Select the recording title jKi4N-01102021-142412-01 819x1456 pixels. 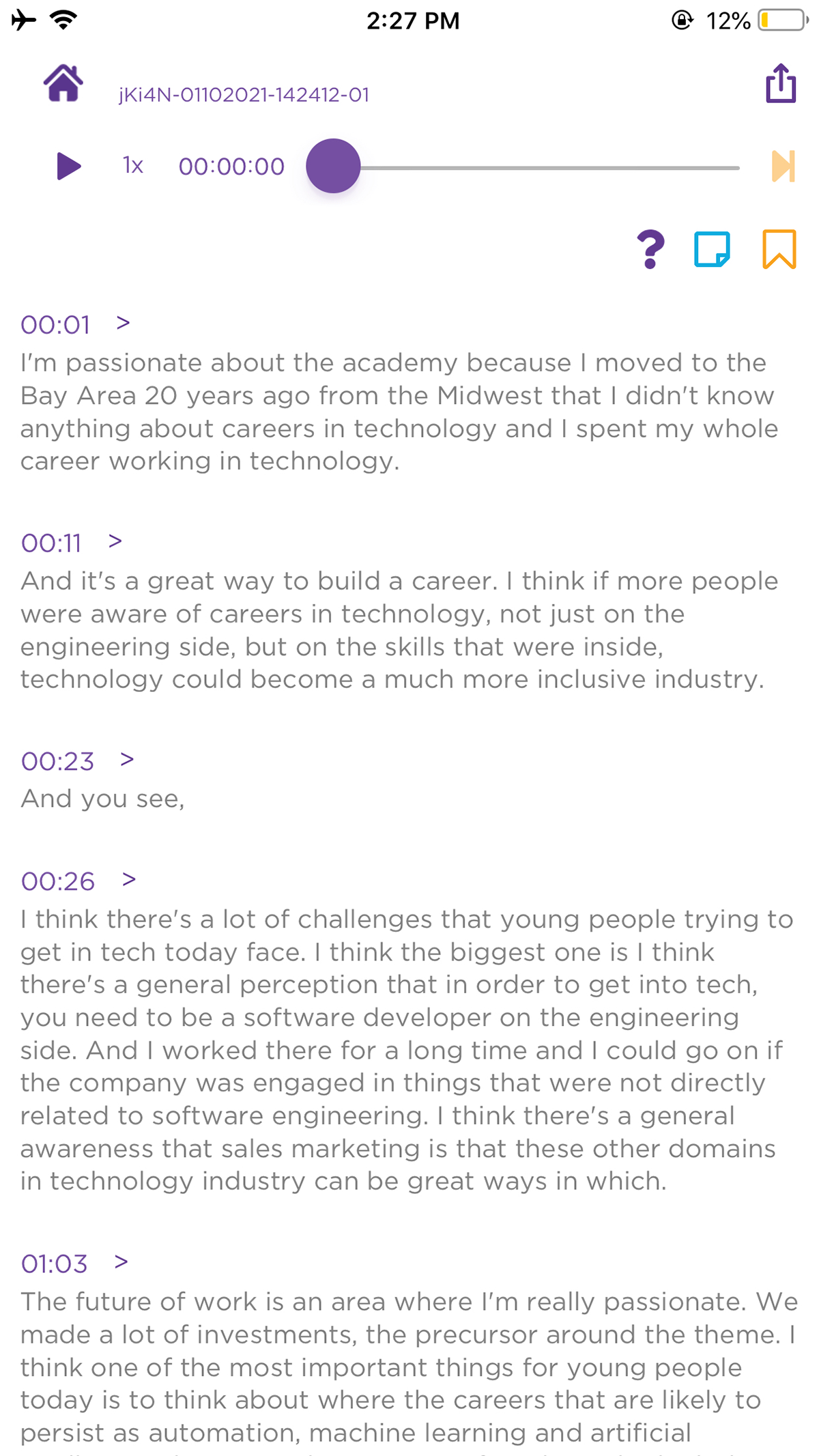point(242,95)
